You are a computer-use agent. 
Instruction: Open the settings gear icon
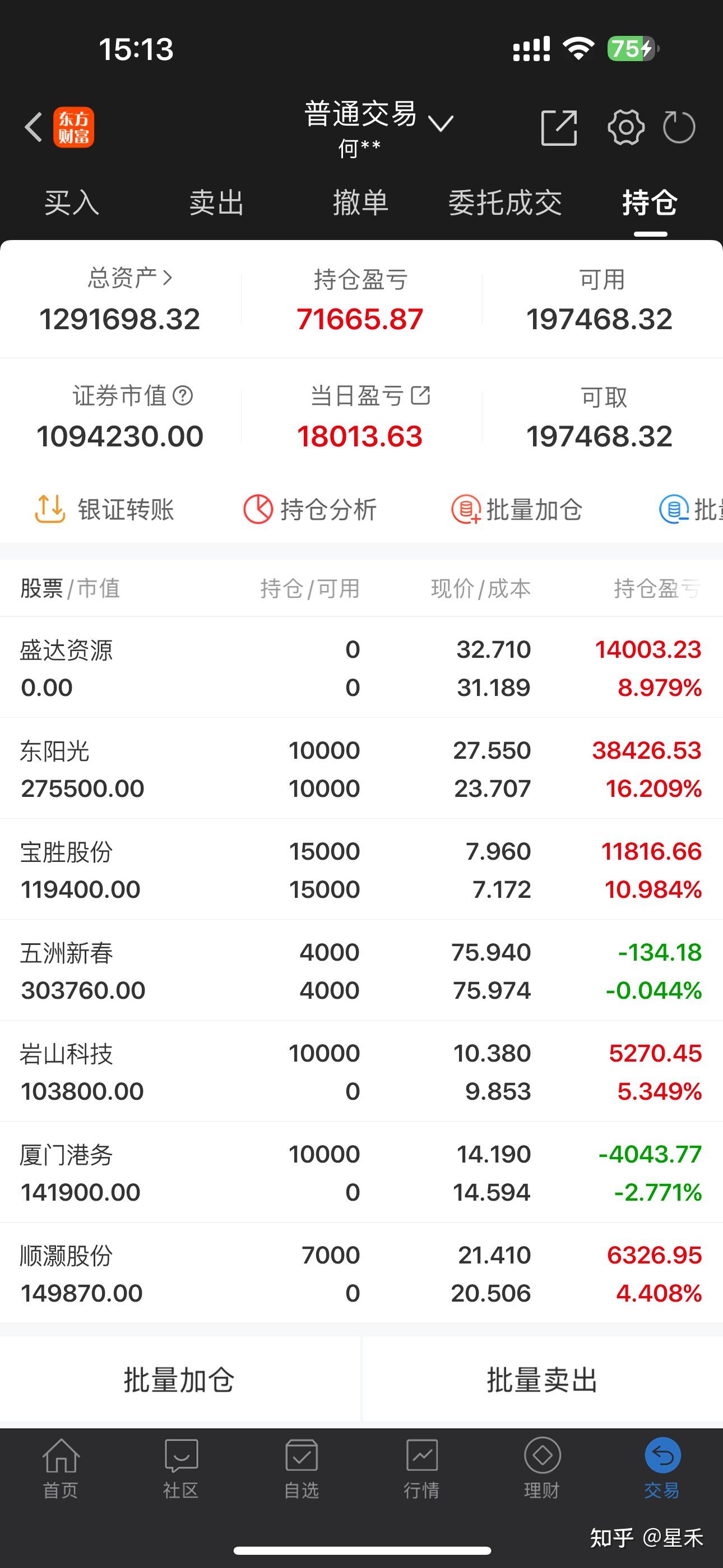coord(625,127)
